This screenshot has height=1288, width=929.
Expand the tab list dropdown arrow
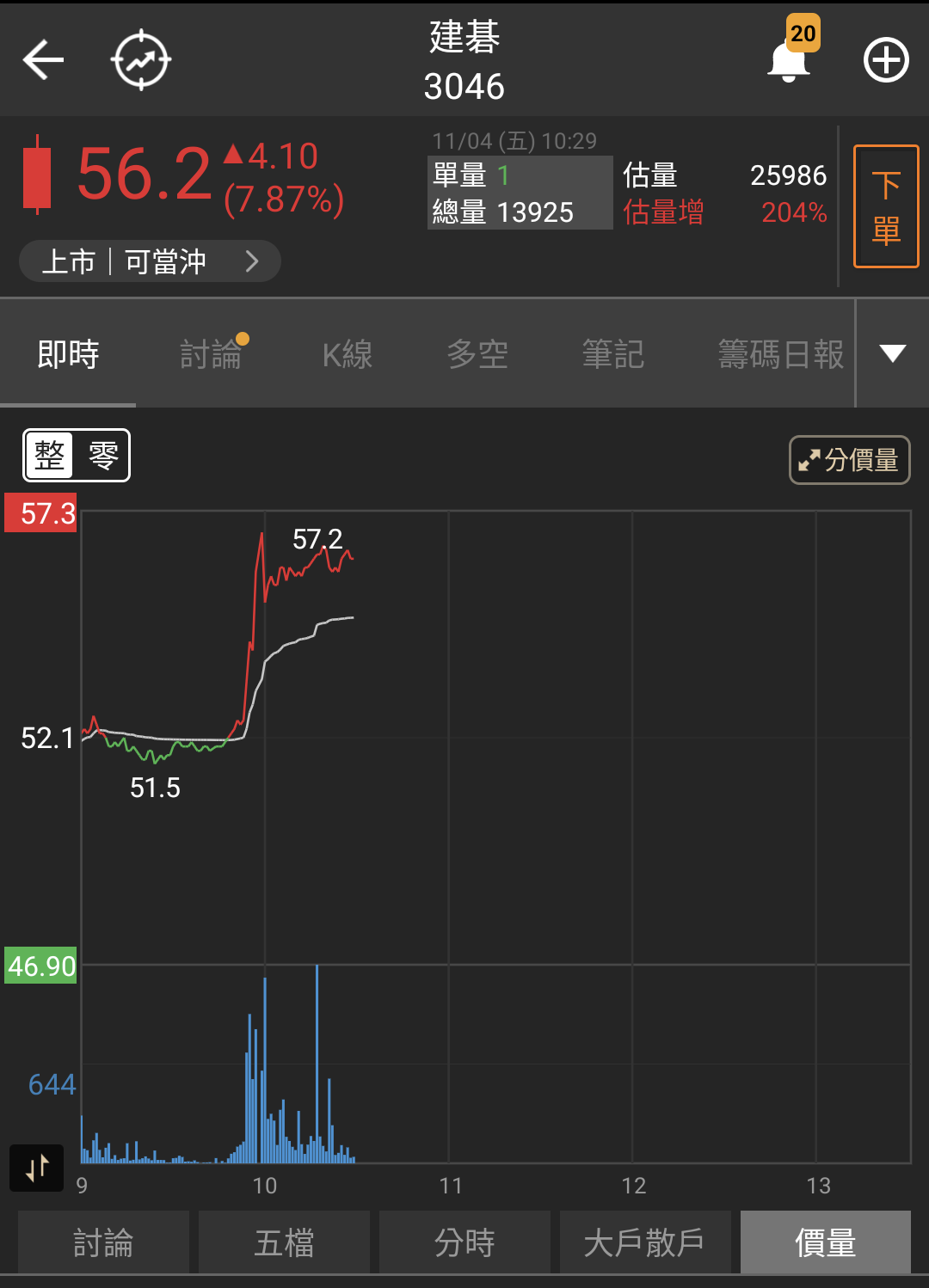click(893, 353)
